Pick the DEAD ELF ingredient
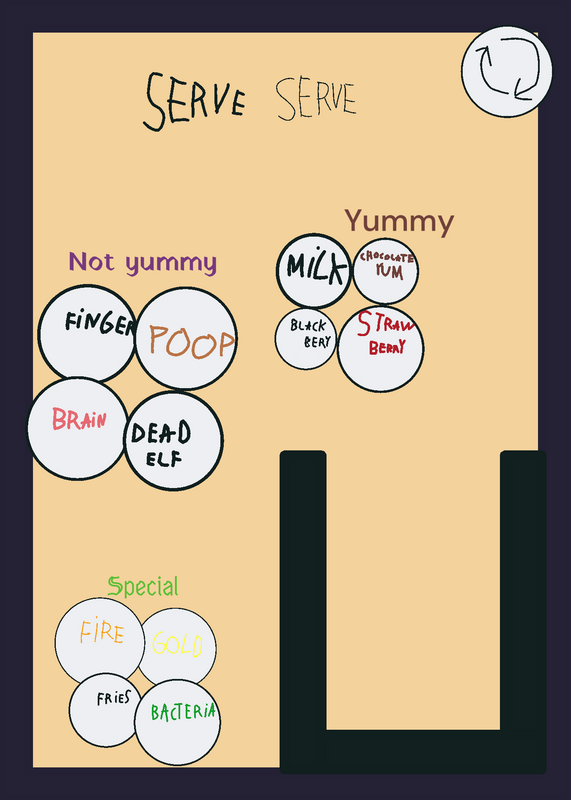The width and height of the screenshot is (571, 800). 173,441
